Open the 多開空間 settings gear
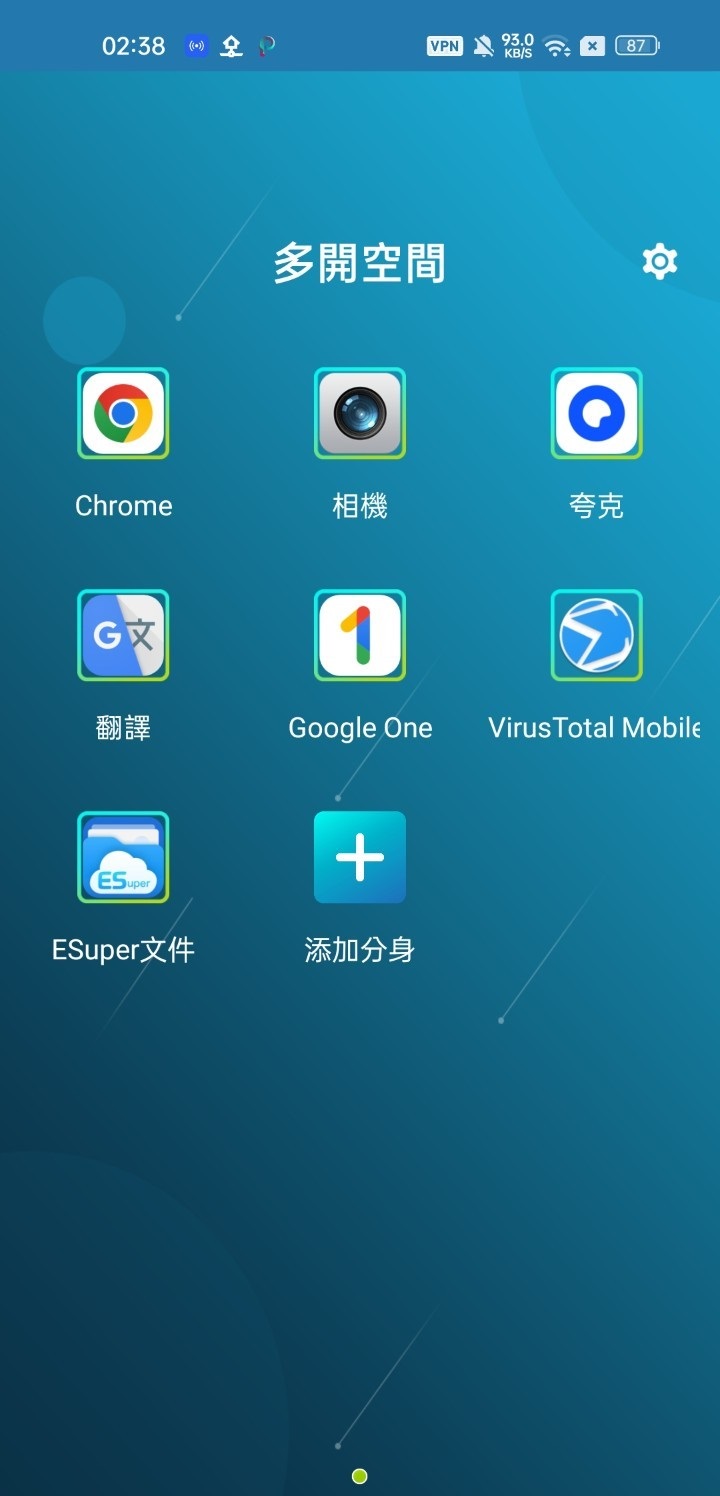Viewport: 720px width, 1496px height. [659, 261]
